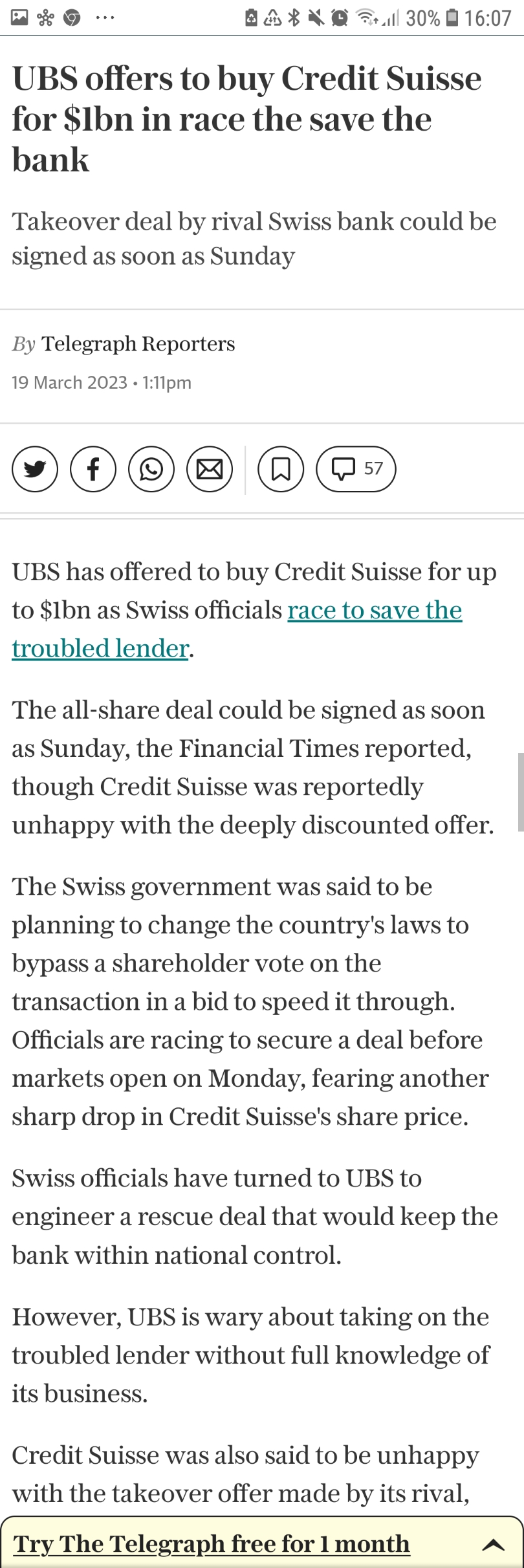Expand the subscription banner chevron
The height and width of the screenshot is (1568, 524).
click(x=494, y=1545)
